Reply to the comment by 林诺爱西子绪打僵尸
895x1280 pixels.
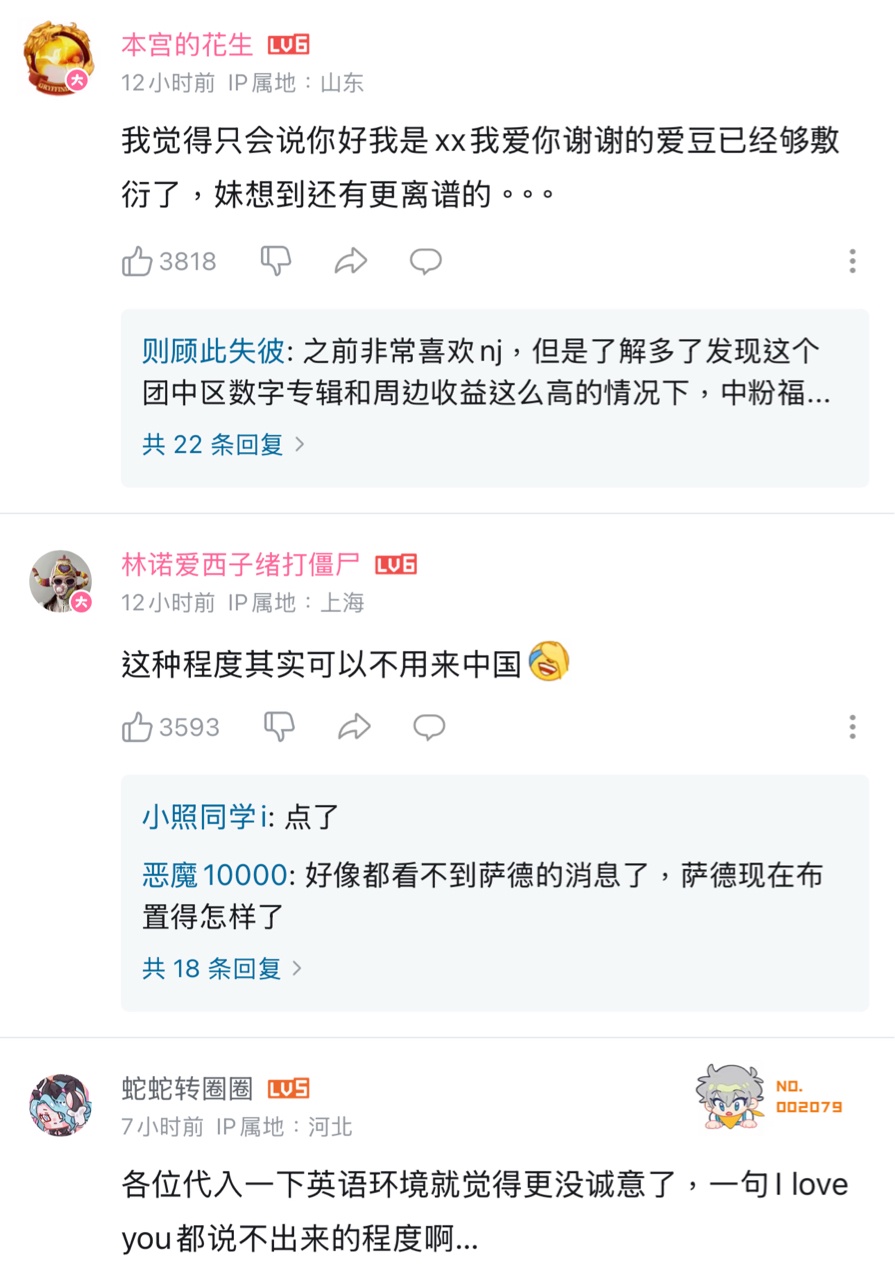point(429,727)
